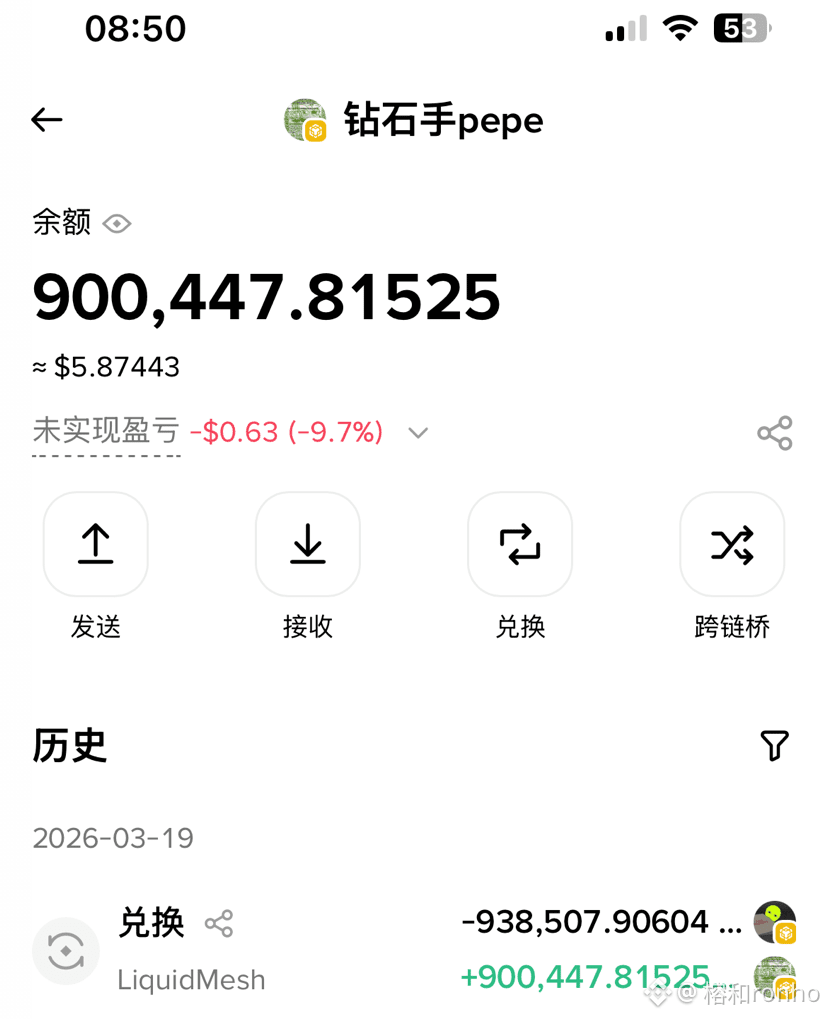Toggle balance visibility eye icon
The height and width of the screenshot is (1019, 828).
[117, 223]
